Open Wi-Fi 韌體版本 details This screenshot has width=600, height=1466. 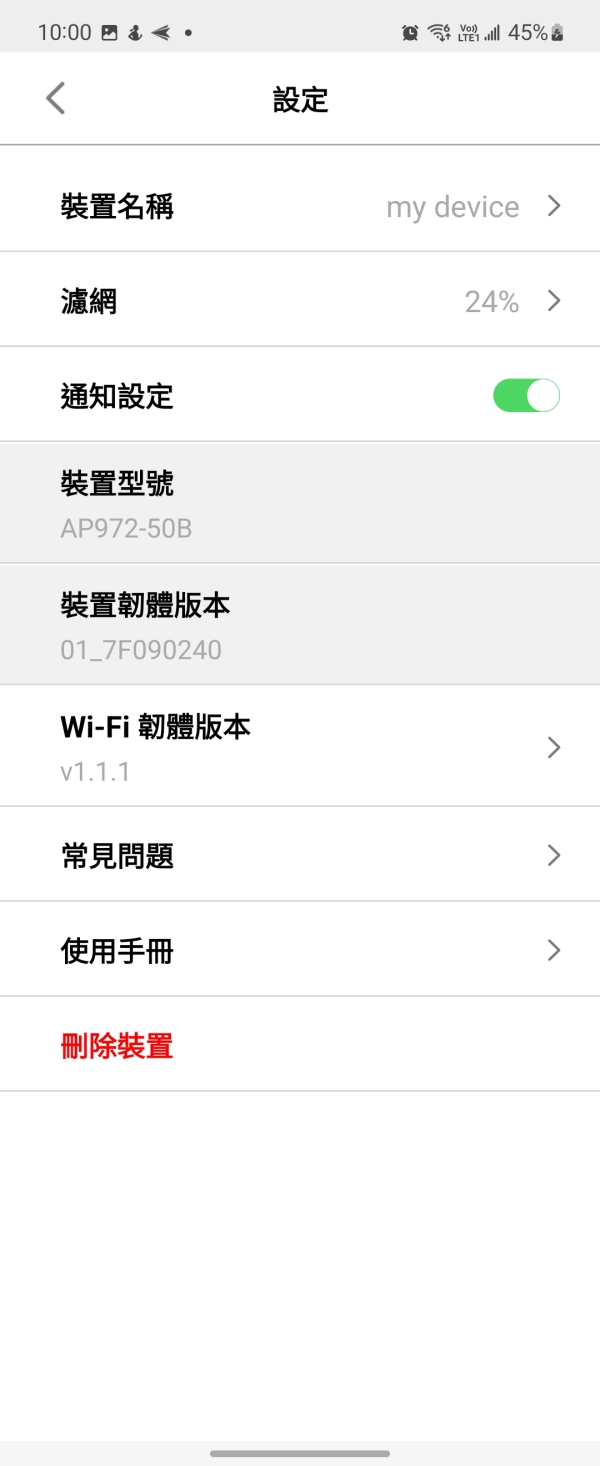point(300,747)
